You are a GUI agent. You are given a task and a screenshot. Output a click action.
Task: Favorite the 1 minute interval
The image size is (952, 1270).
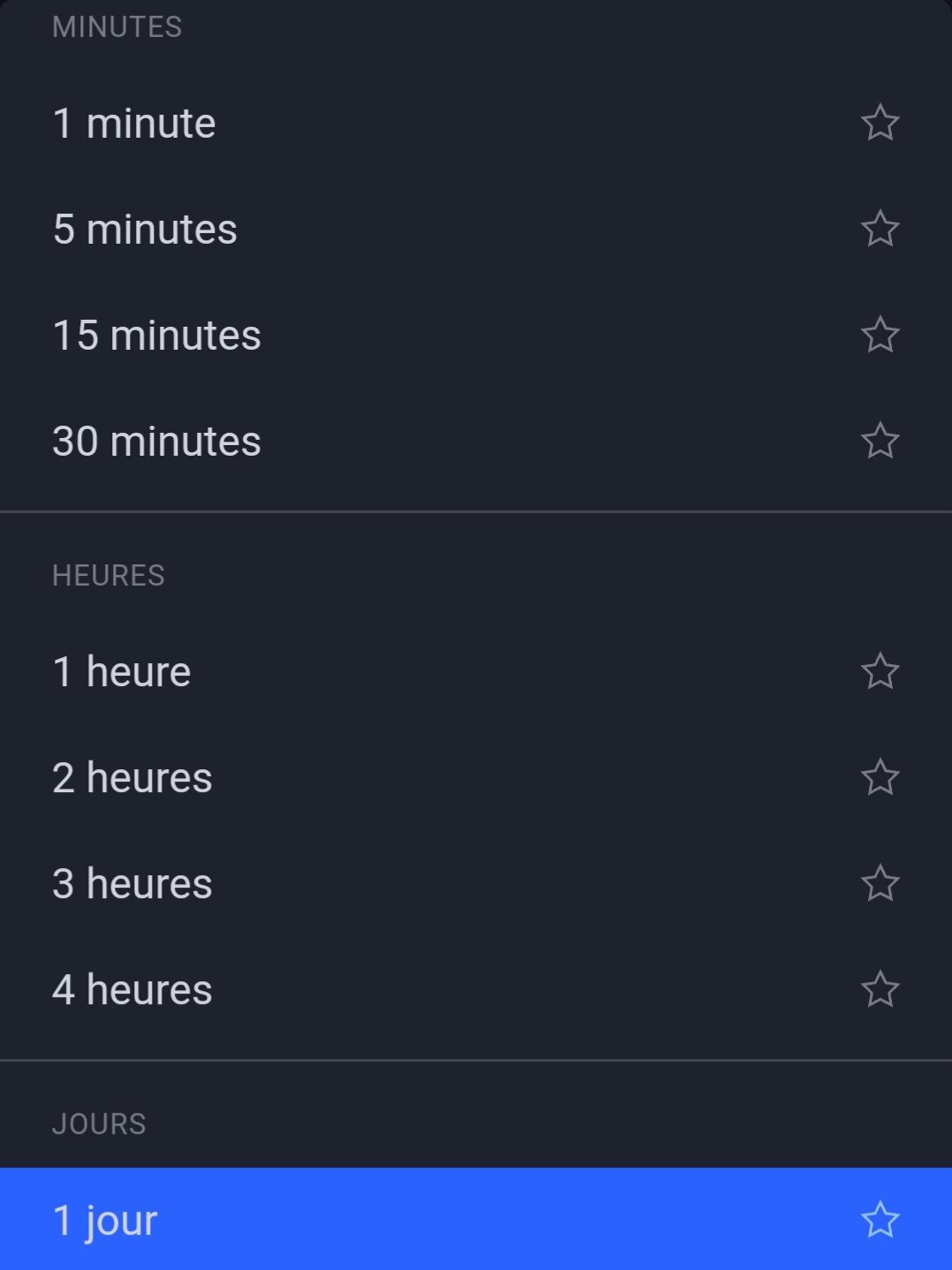click(x=880, y=124)
